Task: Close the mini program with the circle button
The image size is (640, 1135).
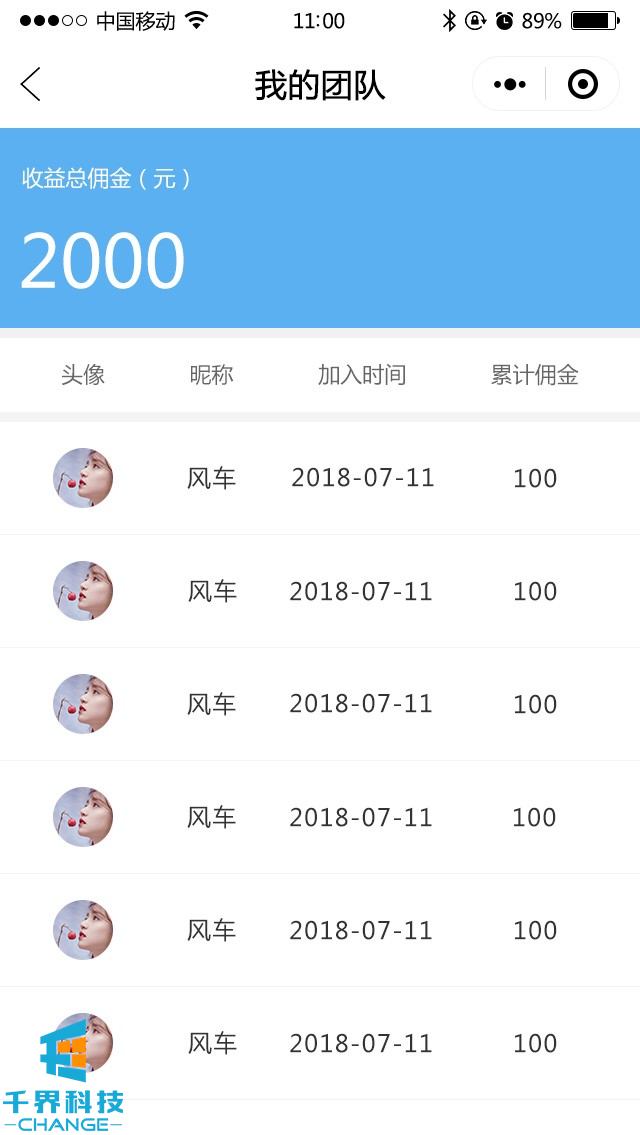Action: point(582,85)
